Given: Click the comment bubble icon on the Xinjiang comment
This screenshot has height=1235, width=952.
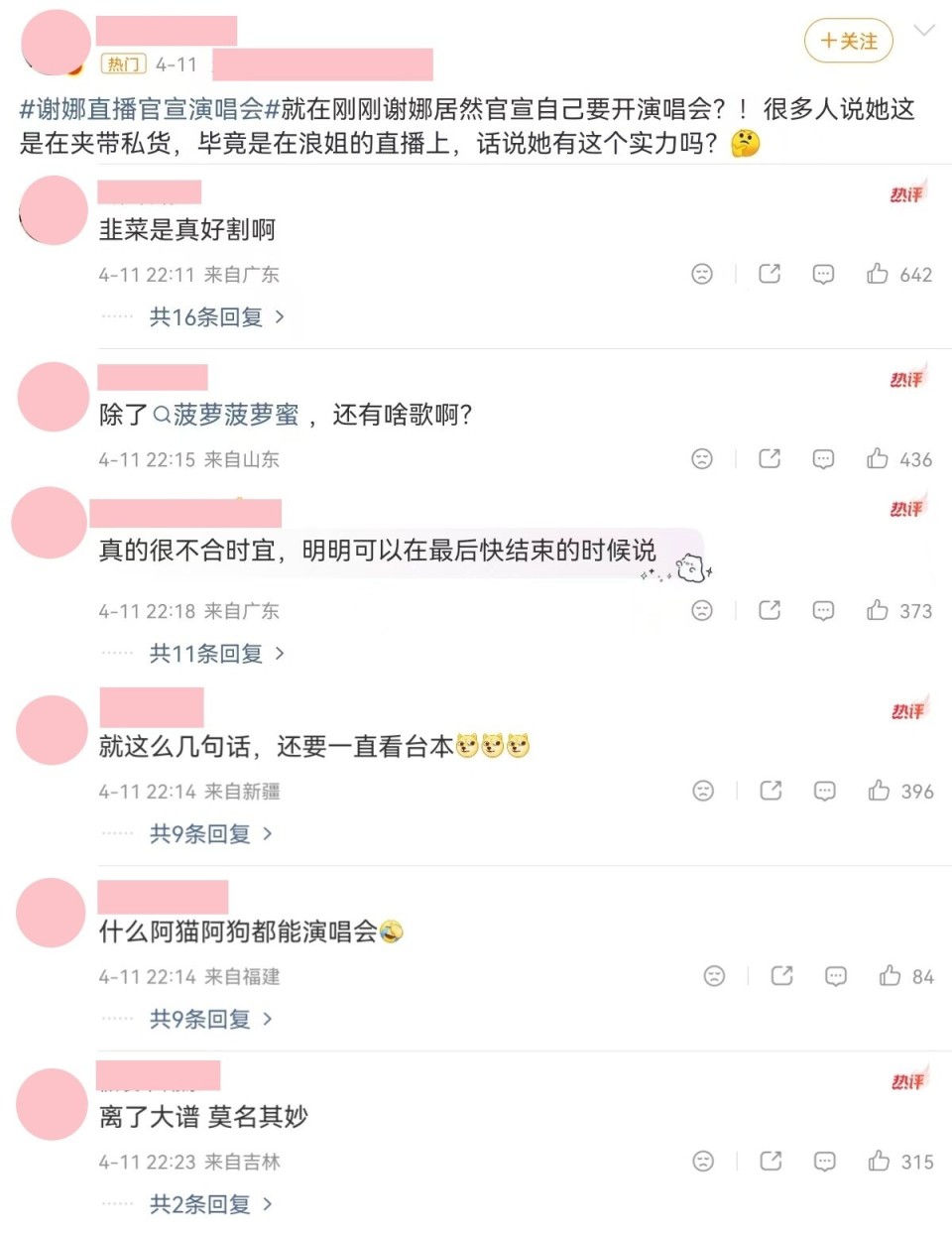Looking at the screenshot, I should [823, 791].
